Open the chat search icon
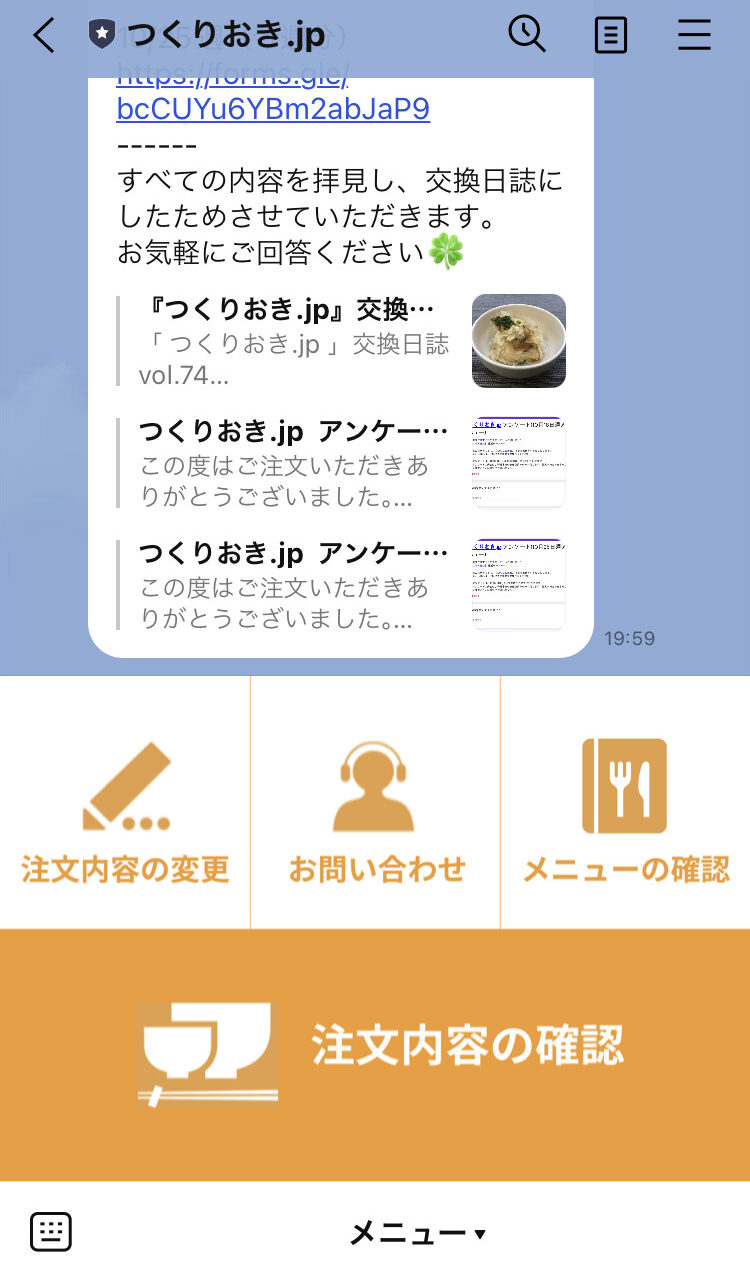The image size is (750, 1283). click(x=526, y=35)
